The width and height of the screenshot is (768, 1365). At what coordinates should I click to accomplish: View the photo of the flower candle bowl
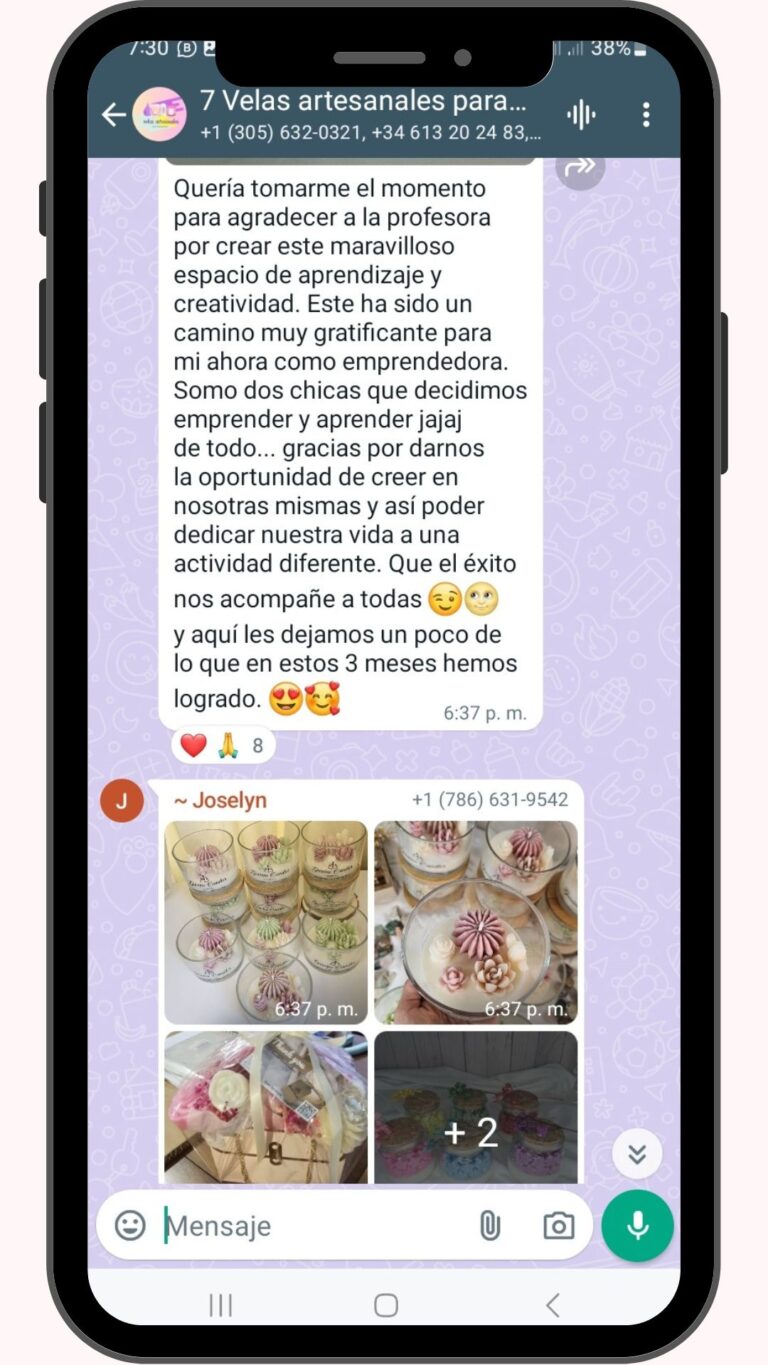[476, 922]
